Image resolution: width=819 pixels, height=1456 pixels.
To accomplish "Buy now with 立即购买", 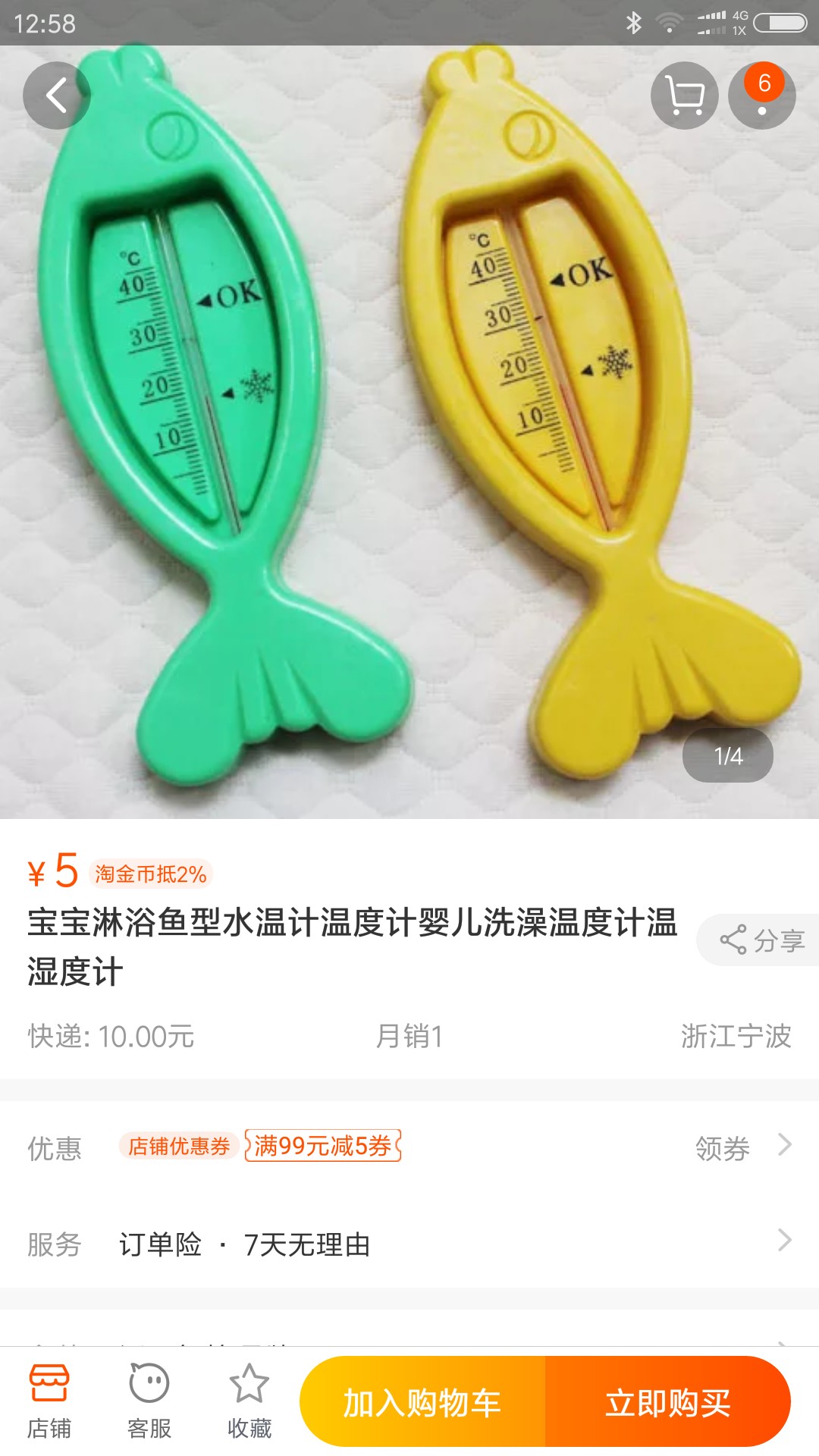I will (x=668, y=1401).
